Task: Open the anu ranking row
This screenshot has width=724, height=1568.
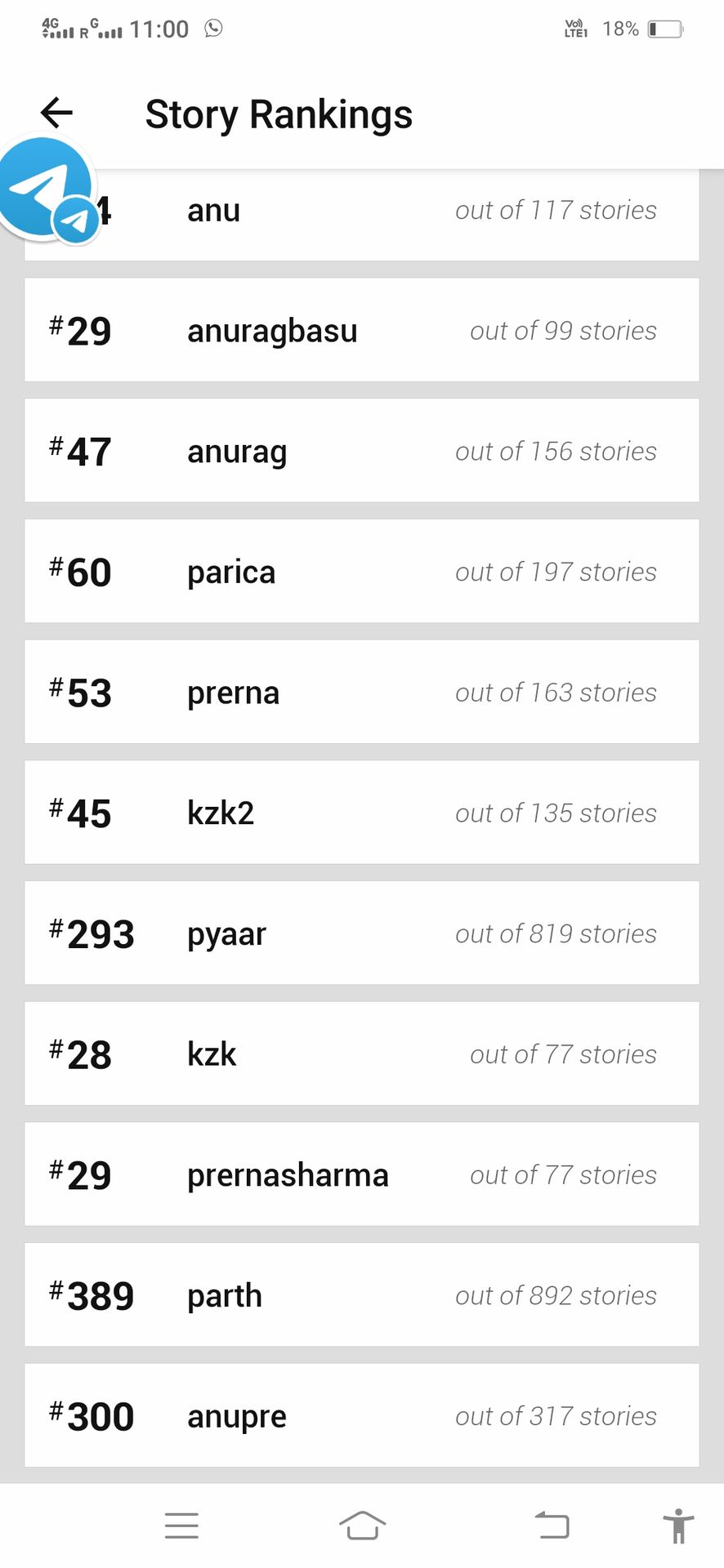Action: pos(361,214)
